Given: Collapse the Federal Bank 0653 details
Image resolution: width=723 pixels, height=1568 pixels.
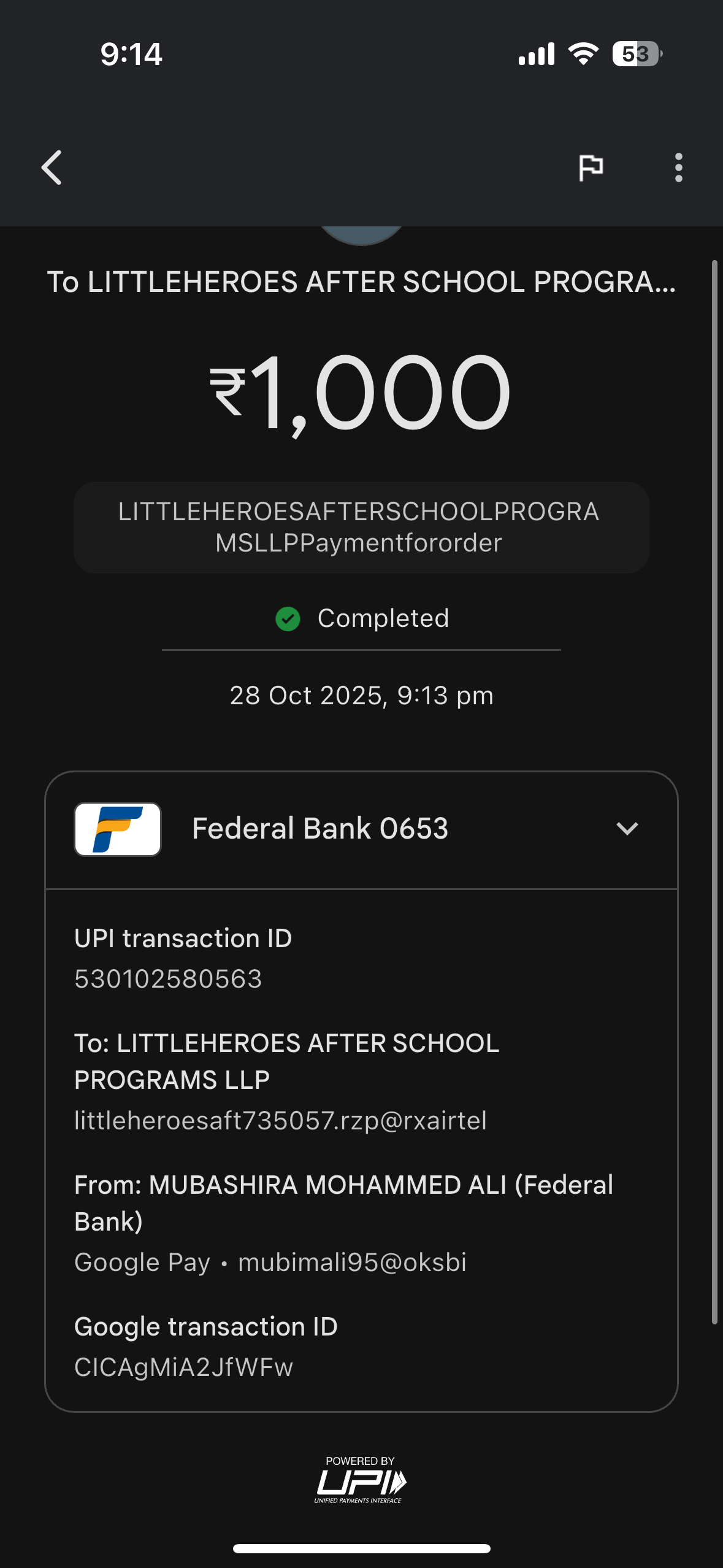Looking at the screenshot, I should (x=627, y=829).
